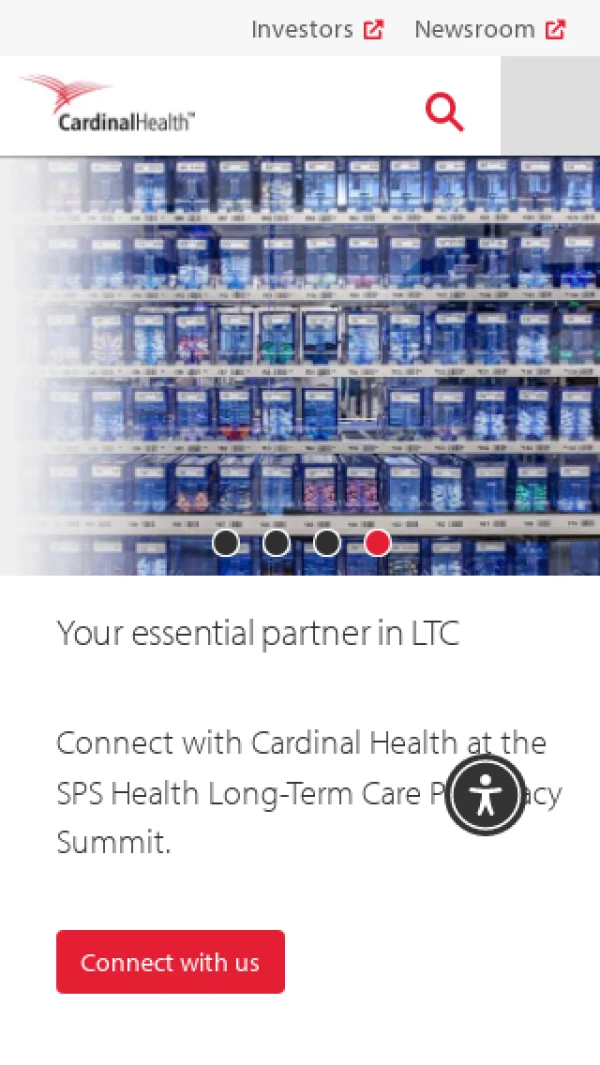The image size is (600, 1065).
Task: Open the accessibility options widget
Action: [x=485, y=795]
